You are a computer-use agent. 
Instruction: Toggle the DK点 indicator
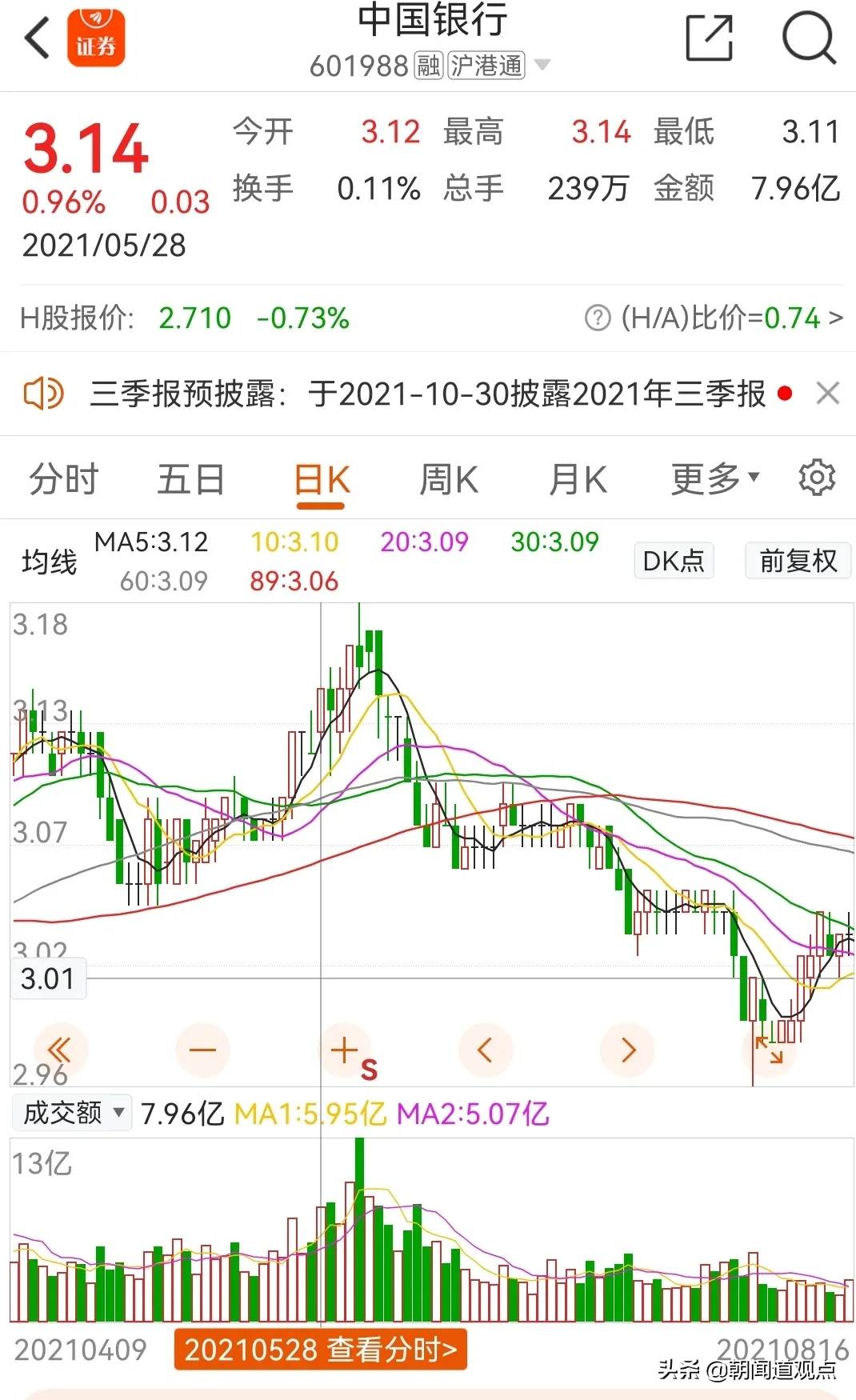point(674,561)
